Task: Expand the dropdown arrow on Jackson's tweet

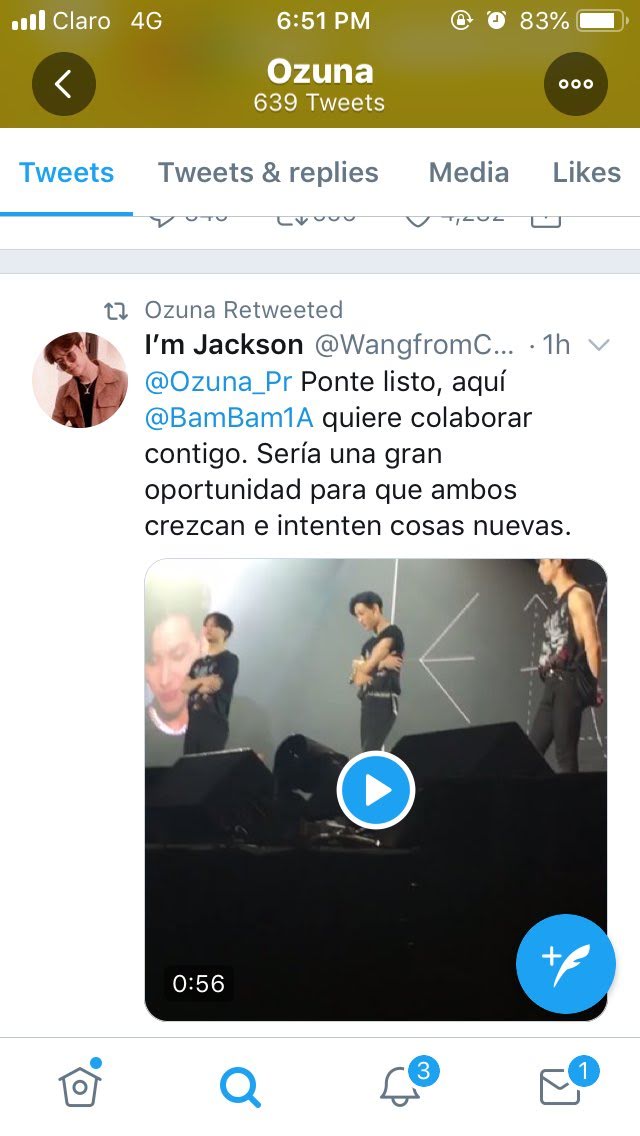Action: (x=599, y=345)
